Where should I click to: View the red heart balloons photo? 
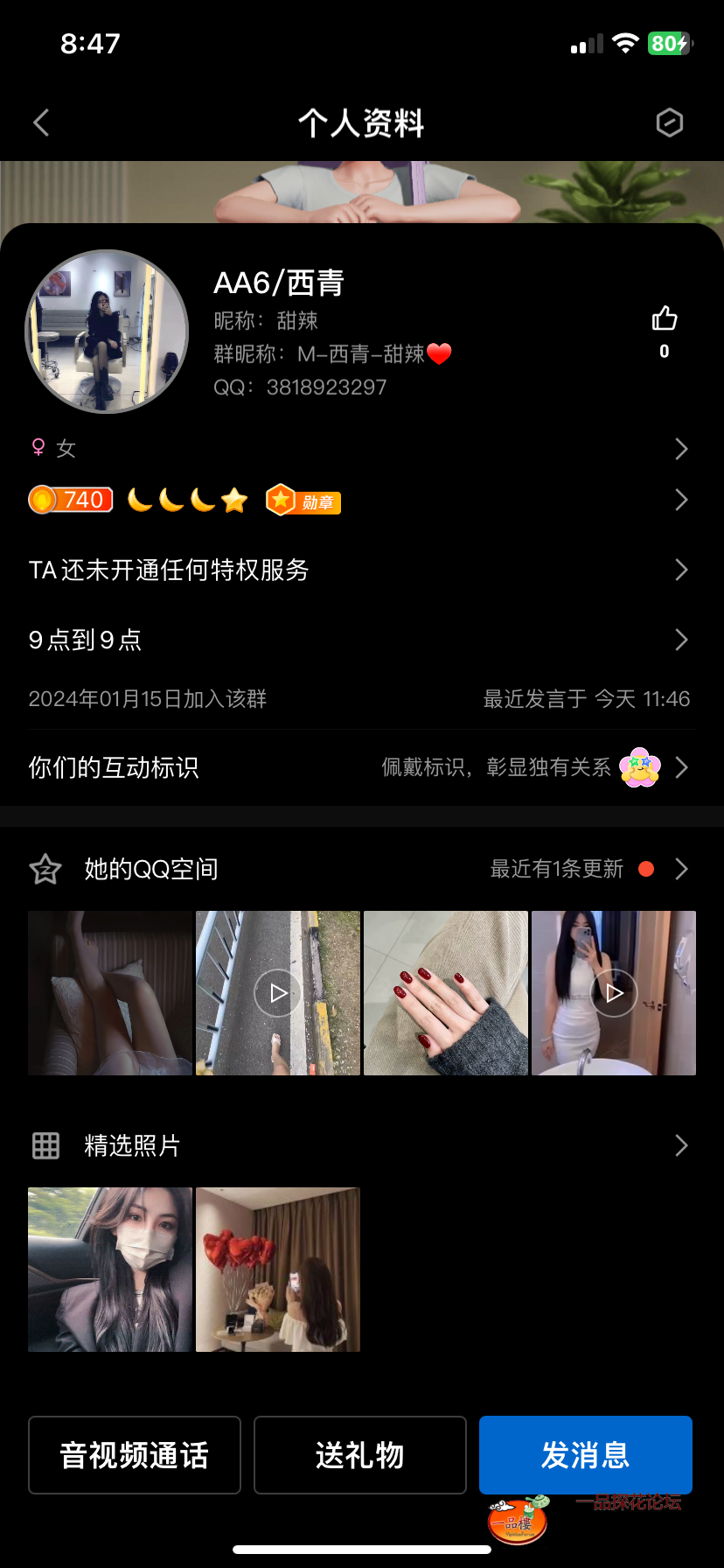click(278, 1270)
